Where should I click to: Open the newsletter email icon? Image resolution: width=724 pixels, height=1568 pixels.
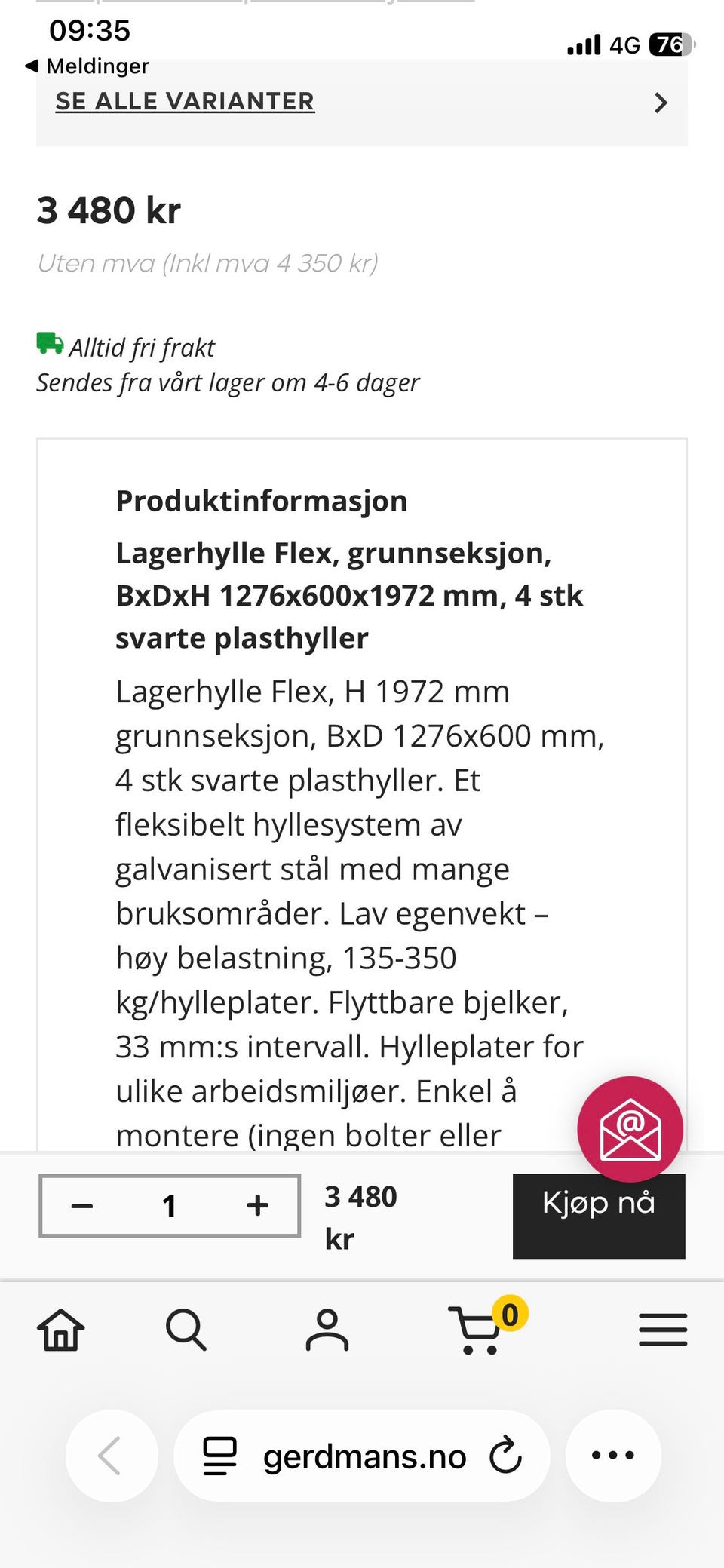(x=630, y=1128)
